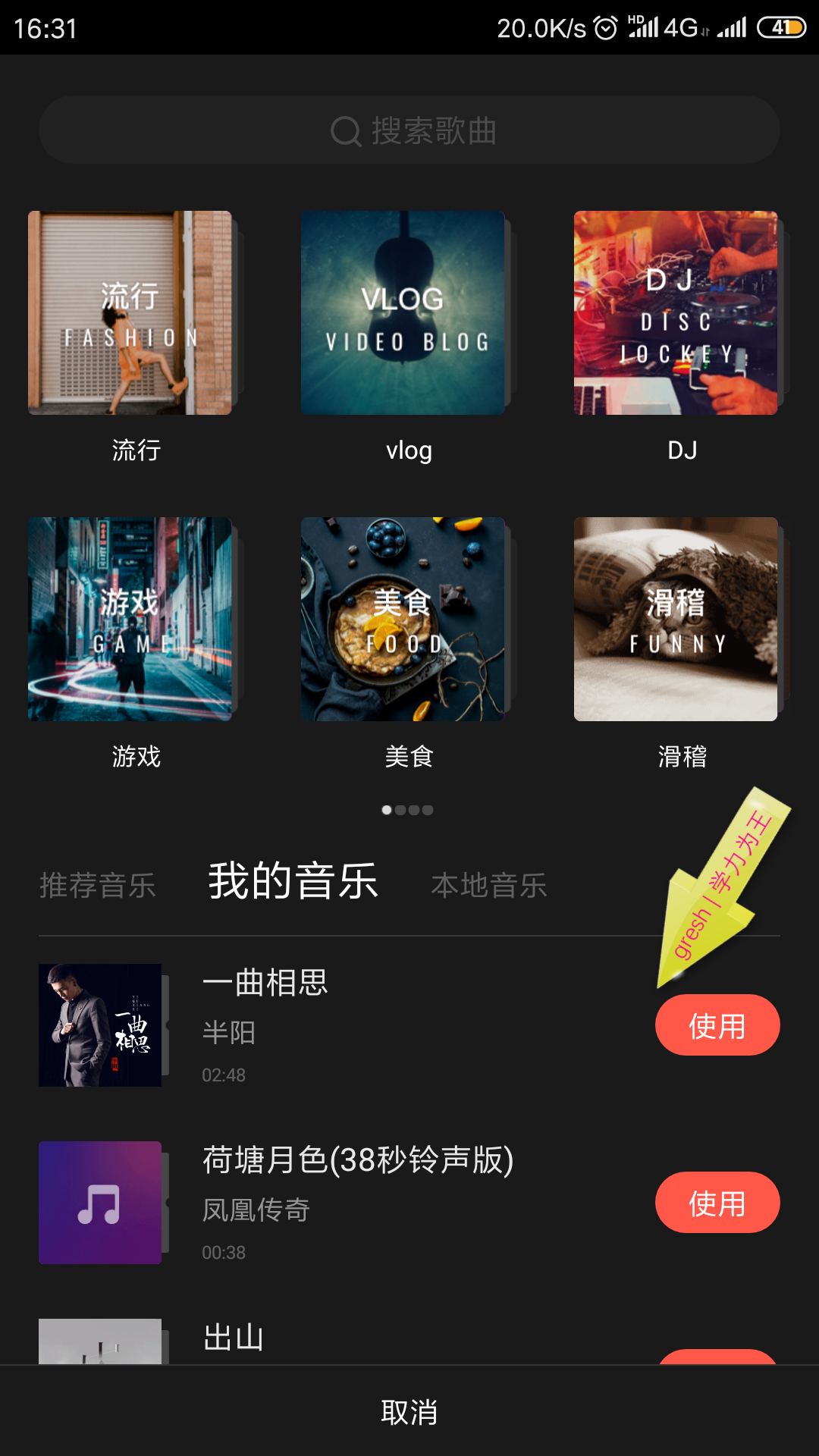This screenshot has width=819, height=1456.
Task: Open the 一曲相思 album thumbnail
Action: [x=100, y=1025]
